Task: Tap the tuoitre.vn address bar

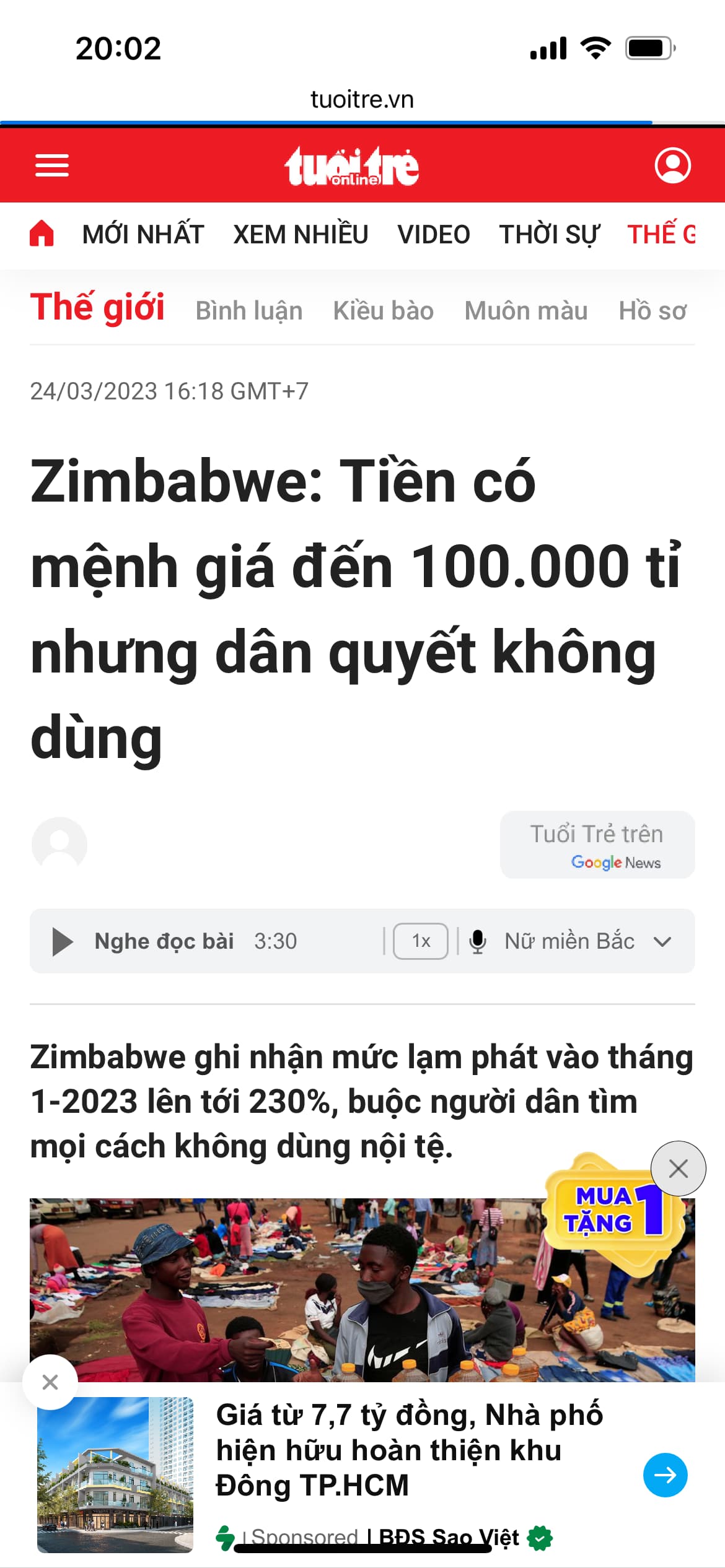Action: coord(362,99)
